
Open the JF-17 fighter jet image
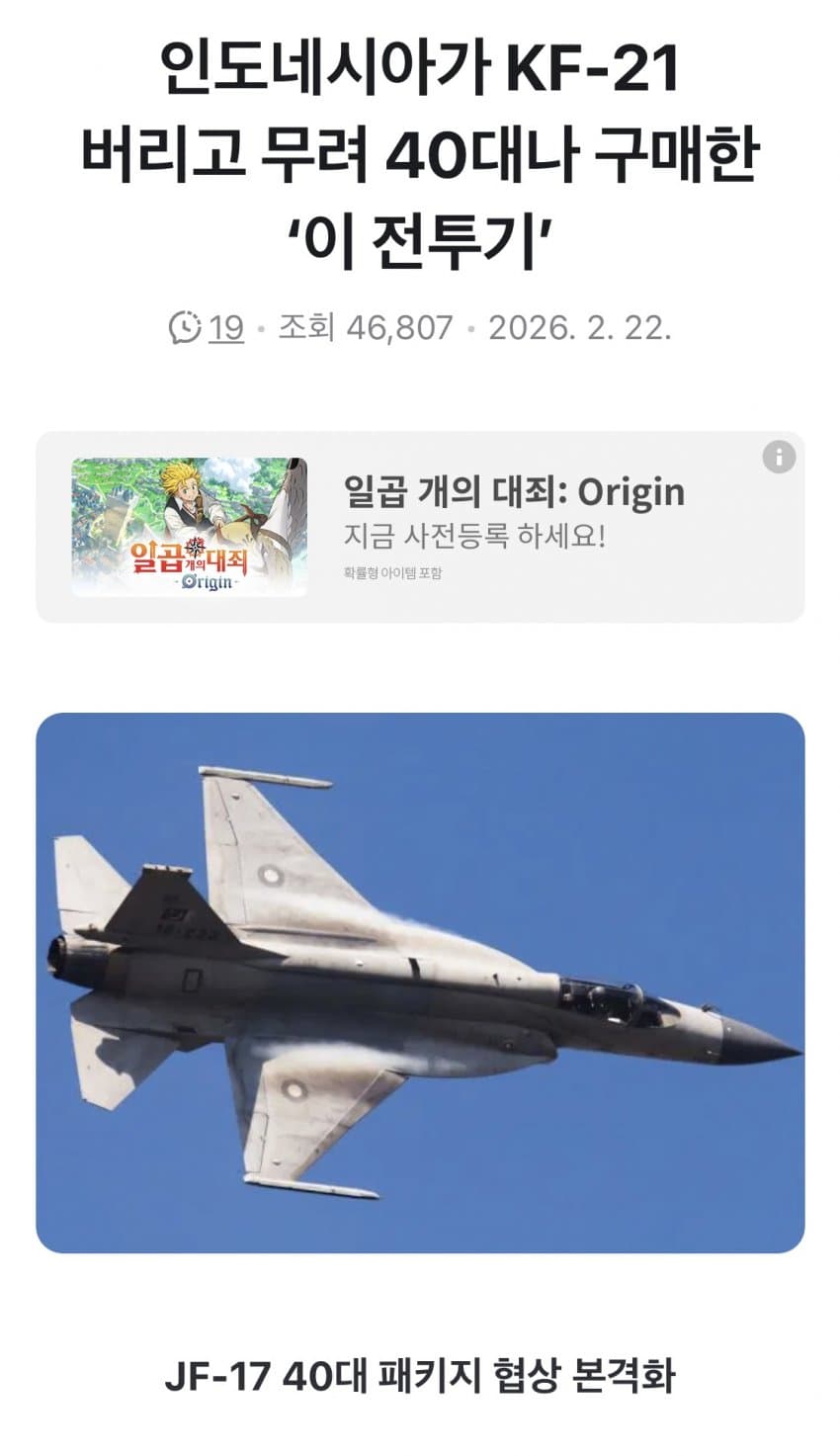pyautogui.click(x=420, y=982)
